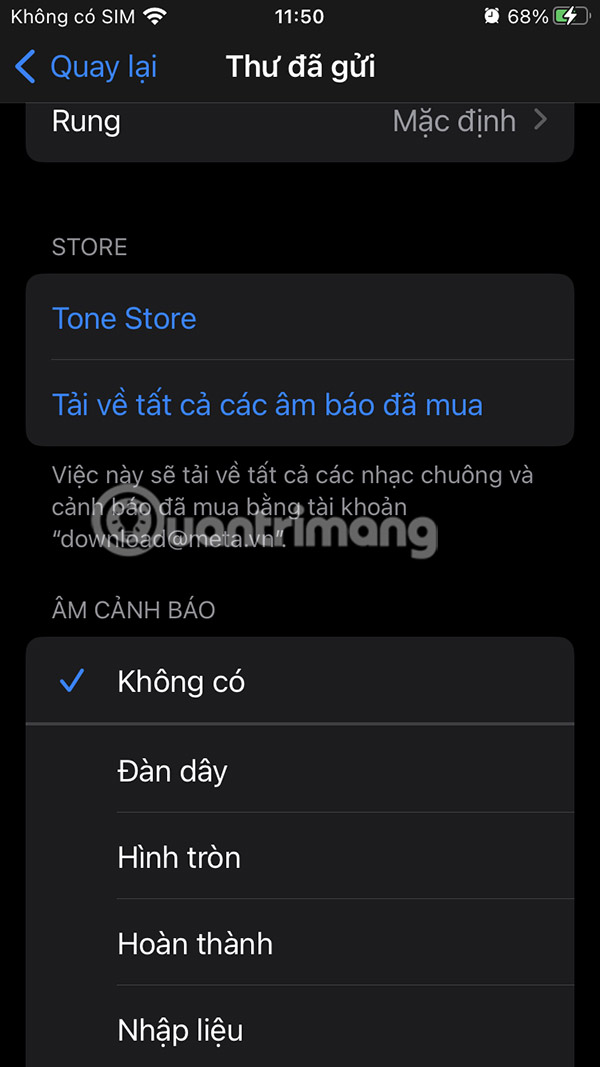Tap Tải về tất cả các âm báo đã mua
600x1067 pixels.
click(x=267, y=405)
